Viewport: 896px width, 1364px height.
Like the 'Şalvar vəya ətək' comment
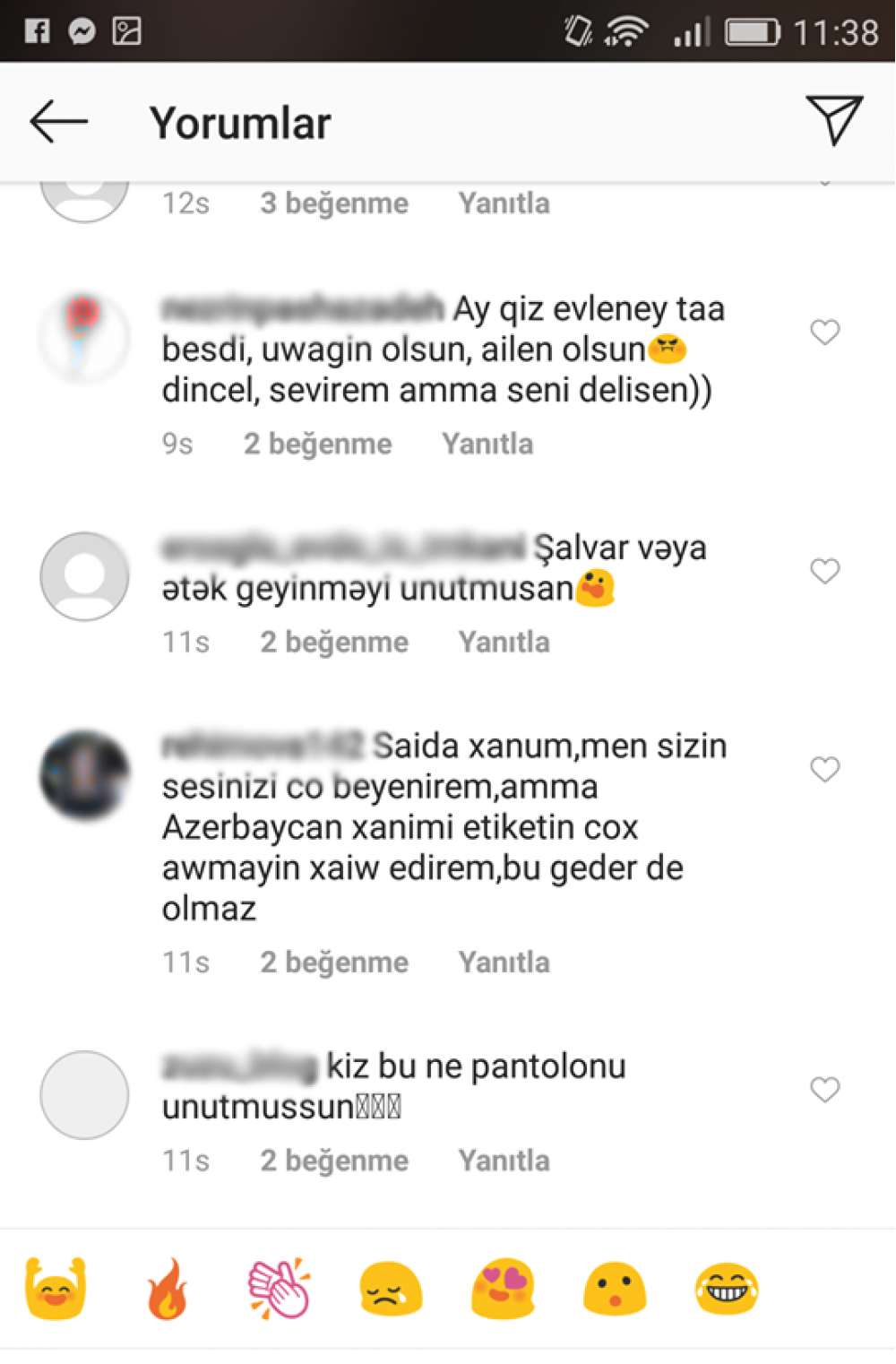824,571
